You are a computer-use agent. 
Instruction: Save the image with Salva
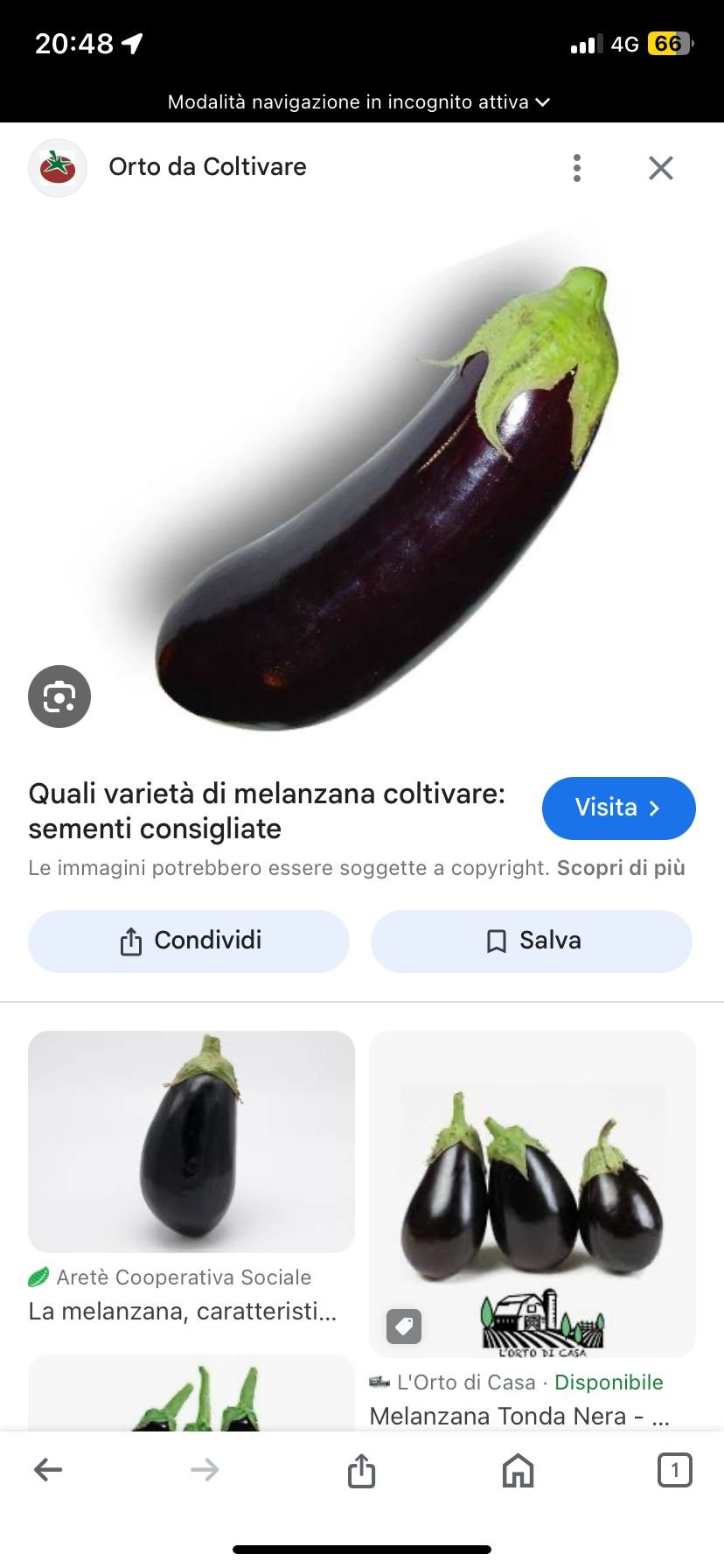532,941
